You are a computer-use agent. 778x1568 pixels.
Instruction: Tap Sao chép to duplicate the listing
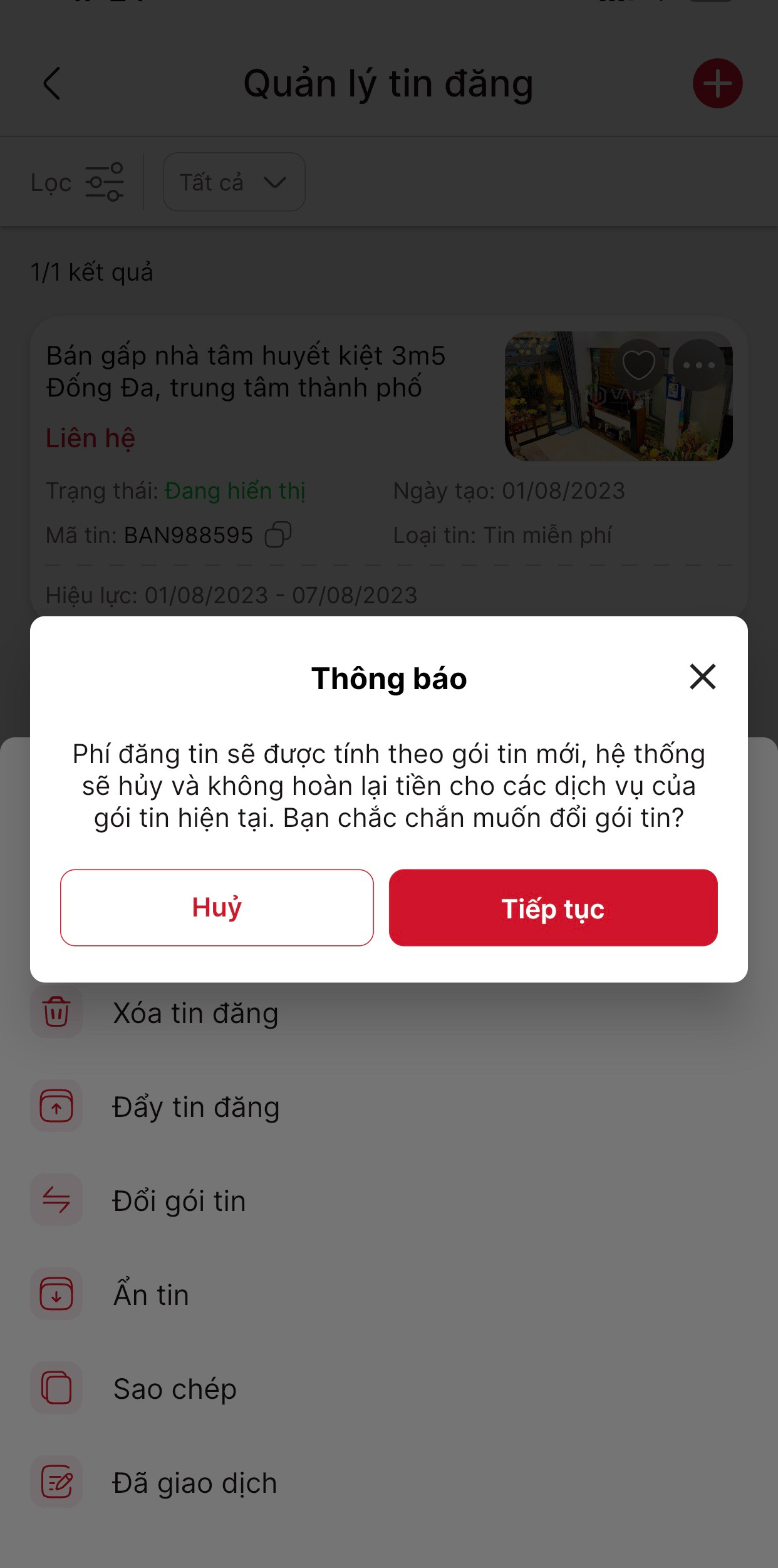(x=174, y=1389)
